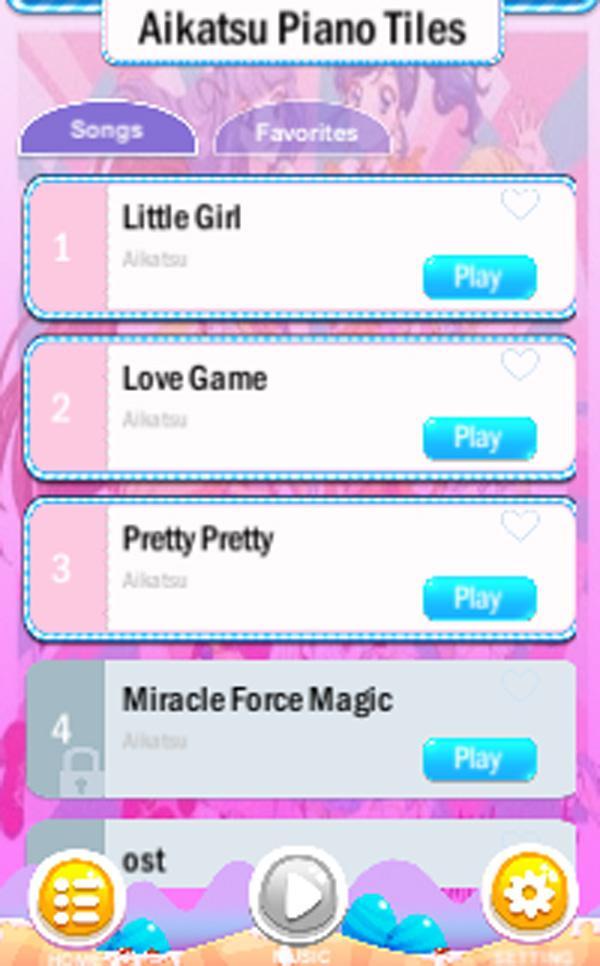
Task: Play the song Love Game
Action: tap(479, 438)
